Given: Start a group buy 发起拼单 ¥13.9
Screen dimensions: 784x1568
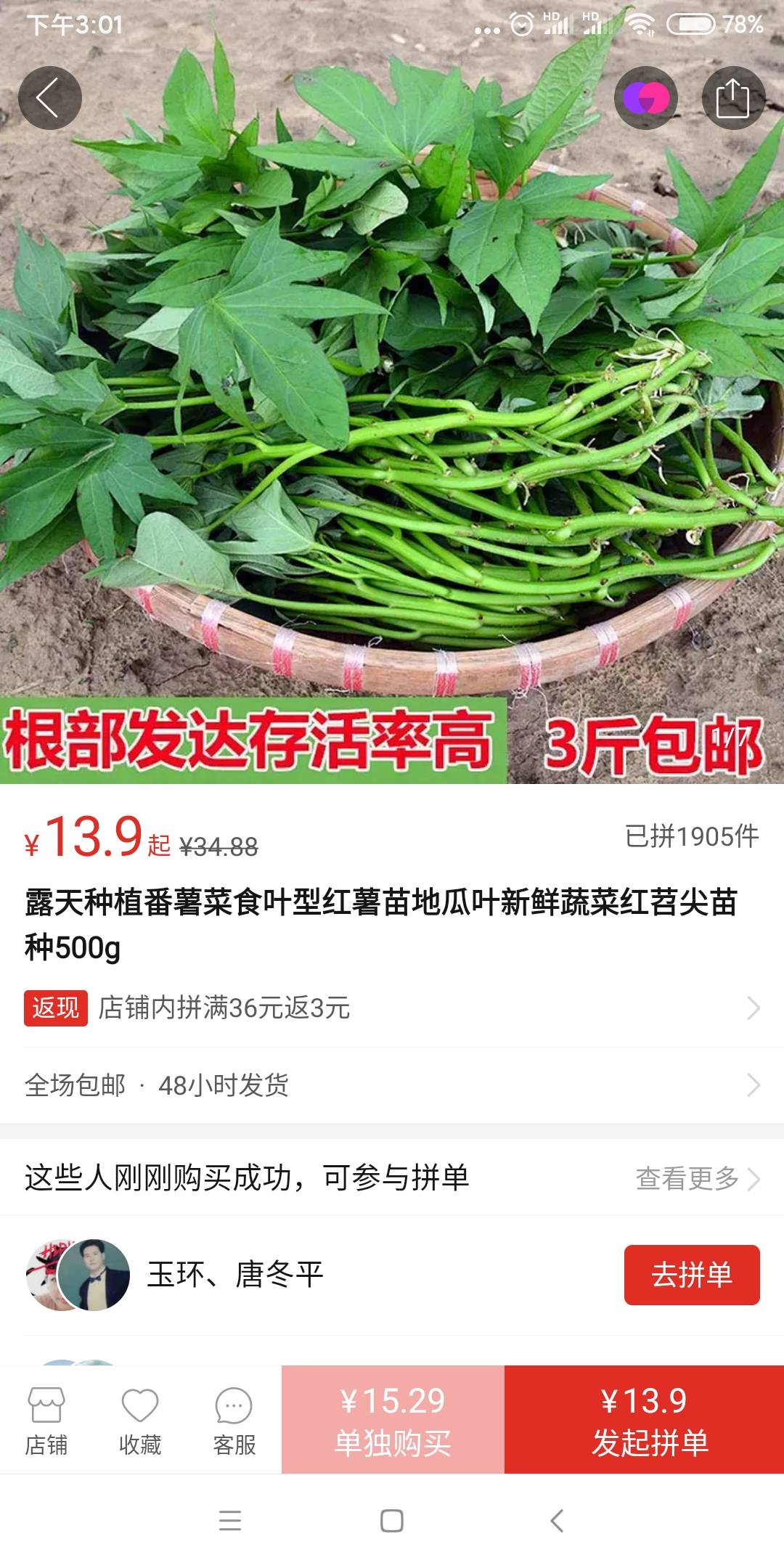Looking at the screenshot, I should pos(645,1420).
